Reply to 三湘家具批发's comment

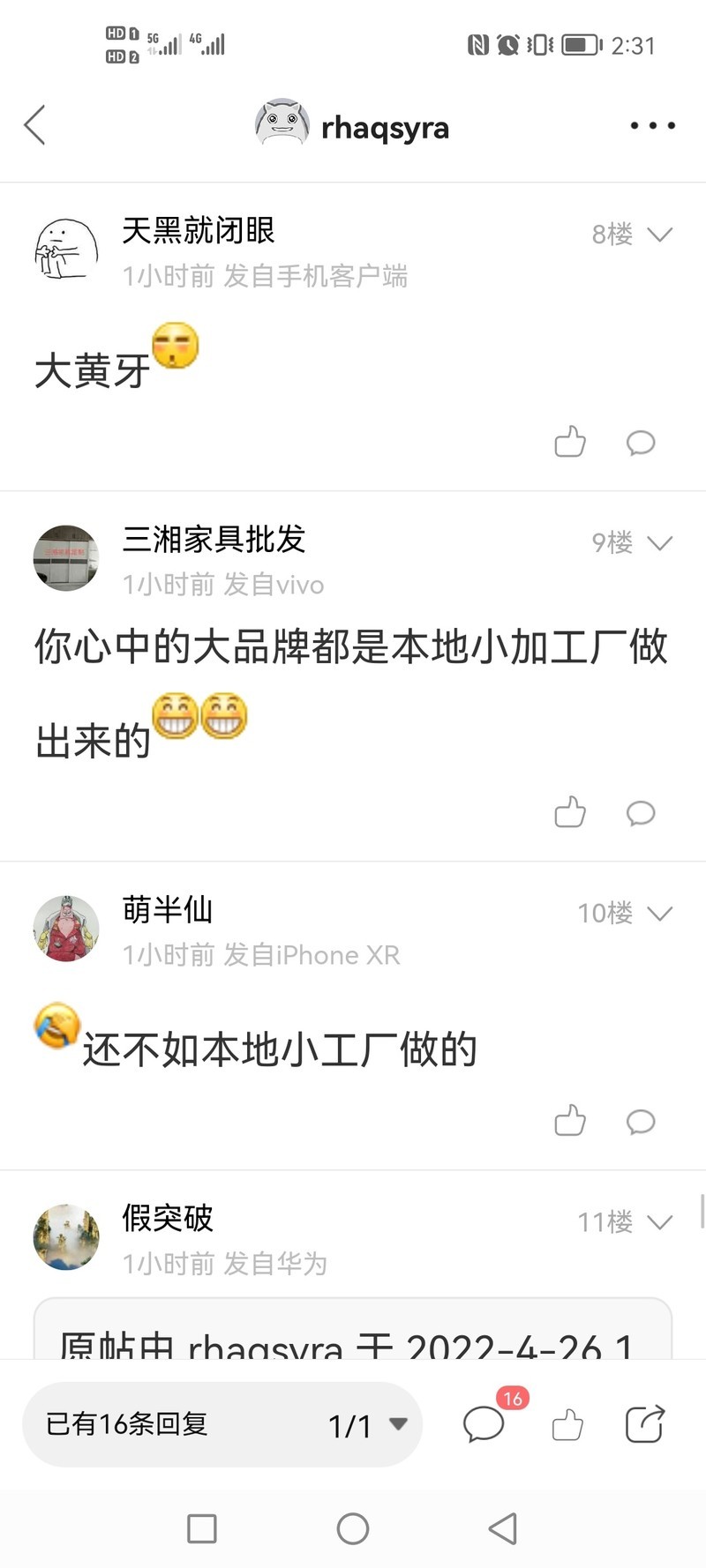640,812
